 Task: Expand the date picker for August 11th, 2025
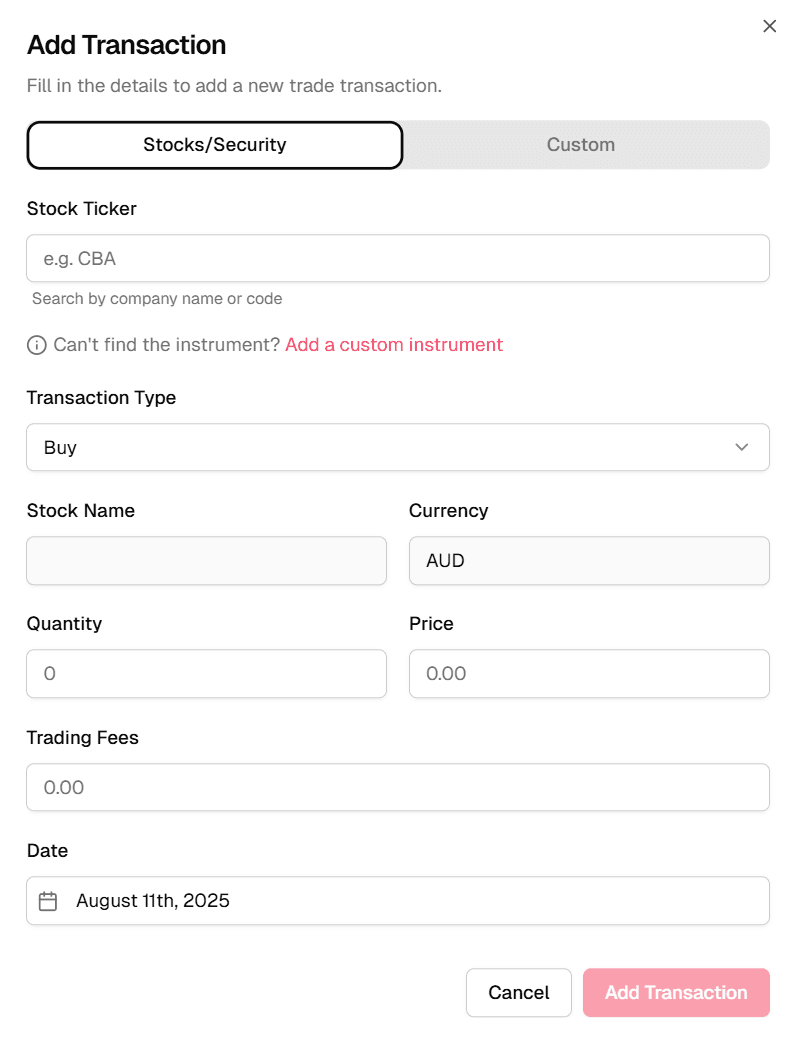coord(398,900)
